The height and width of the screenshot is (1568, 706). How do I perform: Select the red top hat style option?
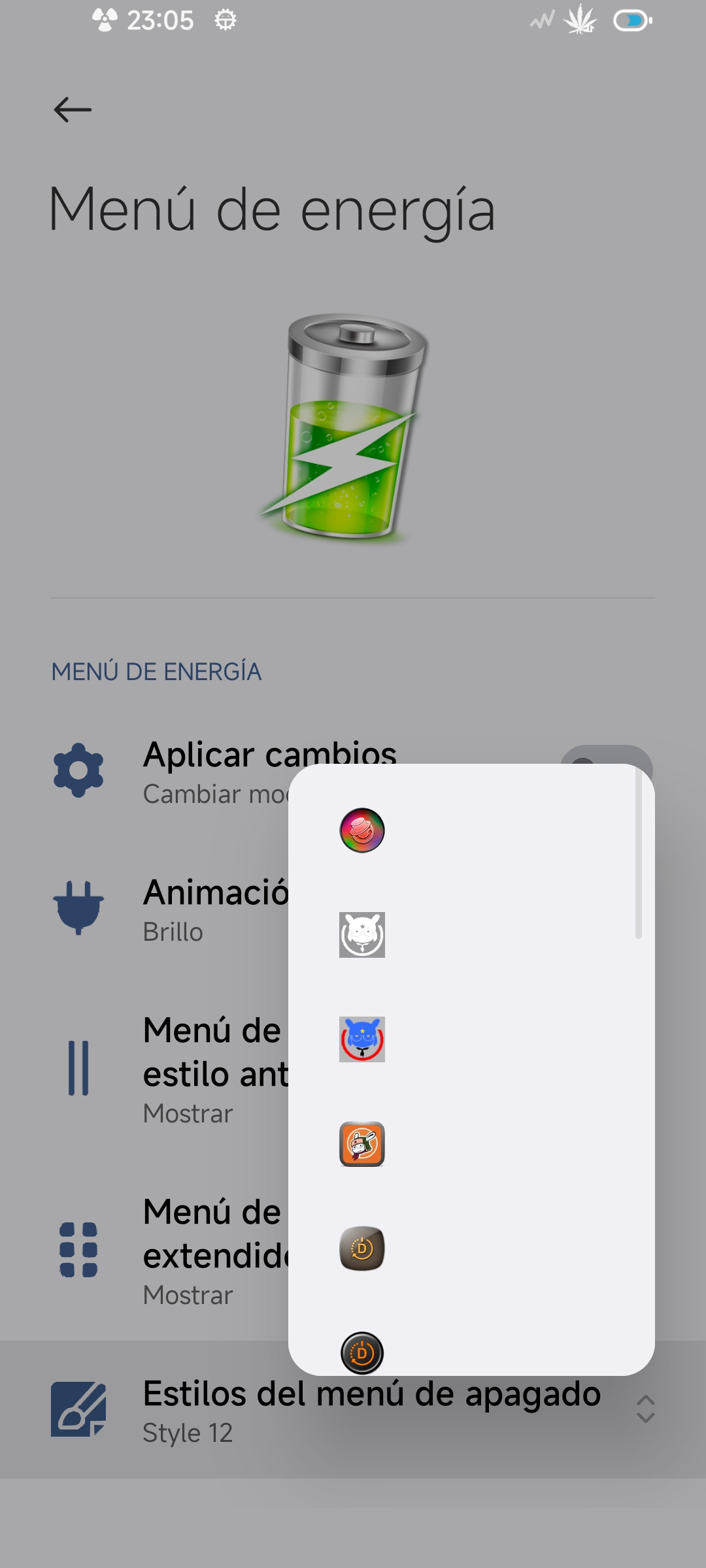(362, 830)
